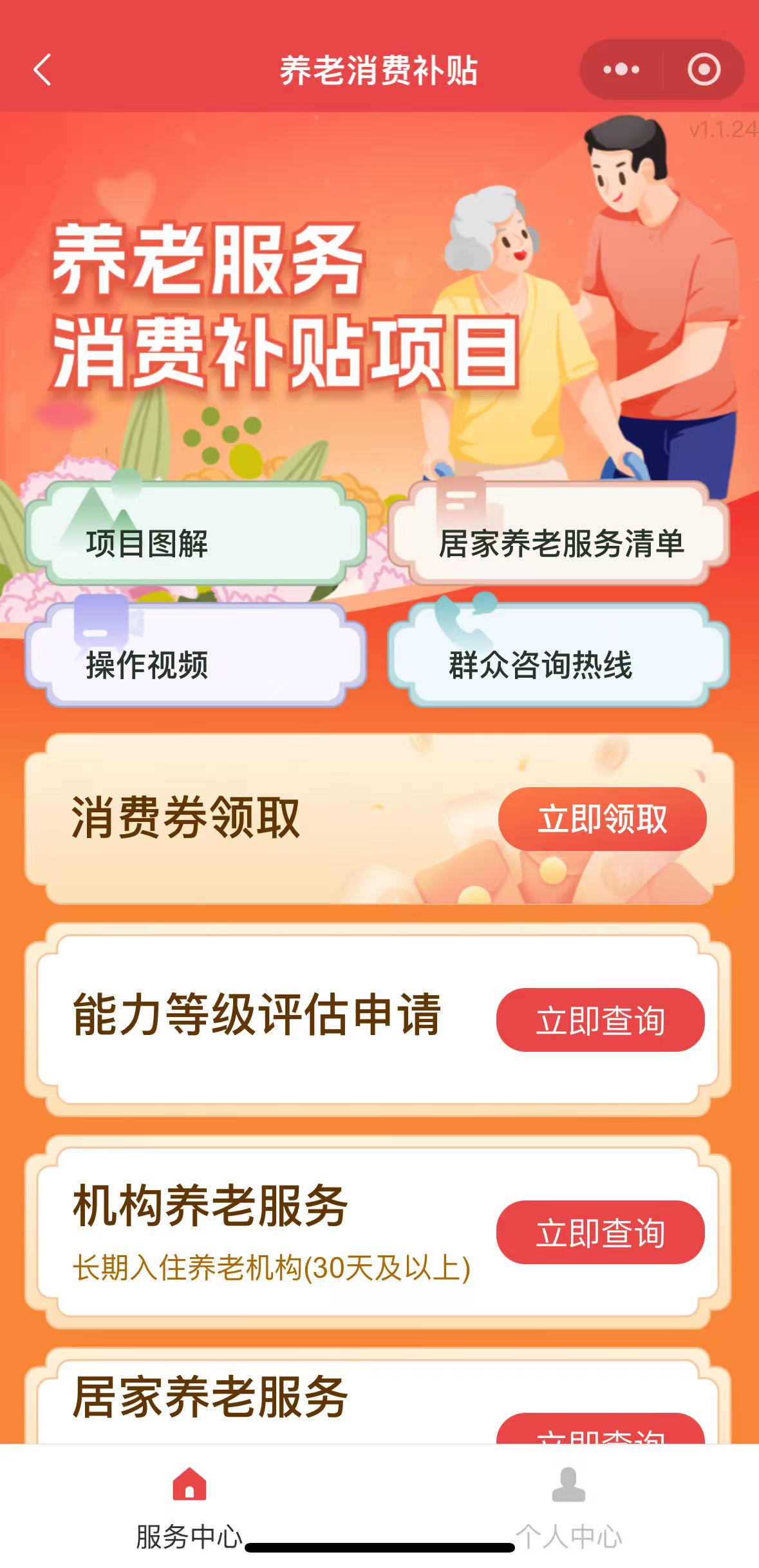The width and height of the screenshot is (759, 1568).
Task: Go back using the top-left arrow
Action: pos(42,70)
